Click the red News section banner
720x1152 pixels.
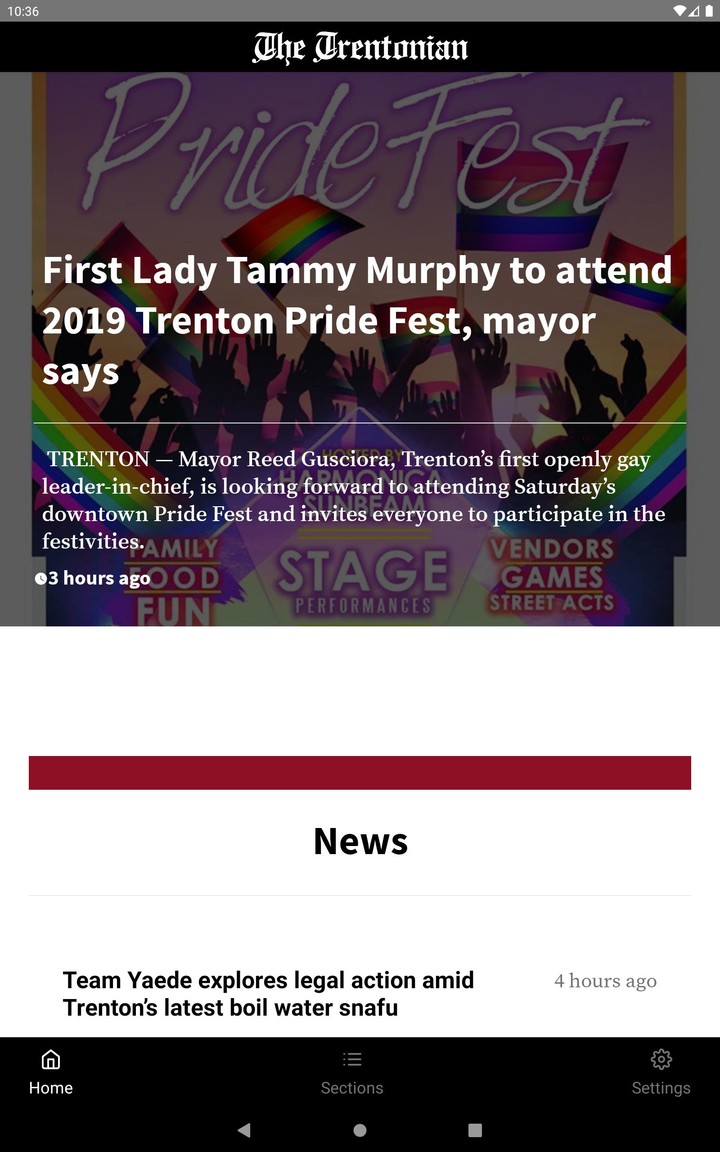pos(360,772)
